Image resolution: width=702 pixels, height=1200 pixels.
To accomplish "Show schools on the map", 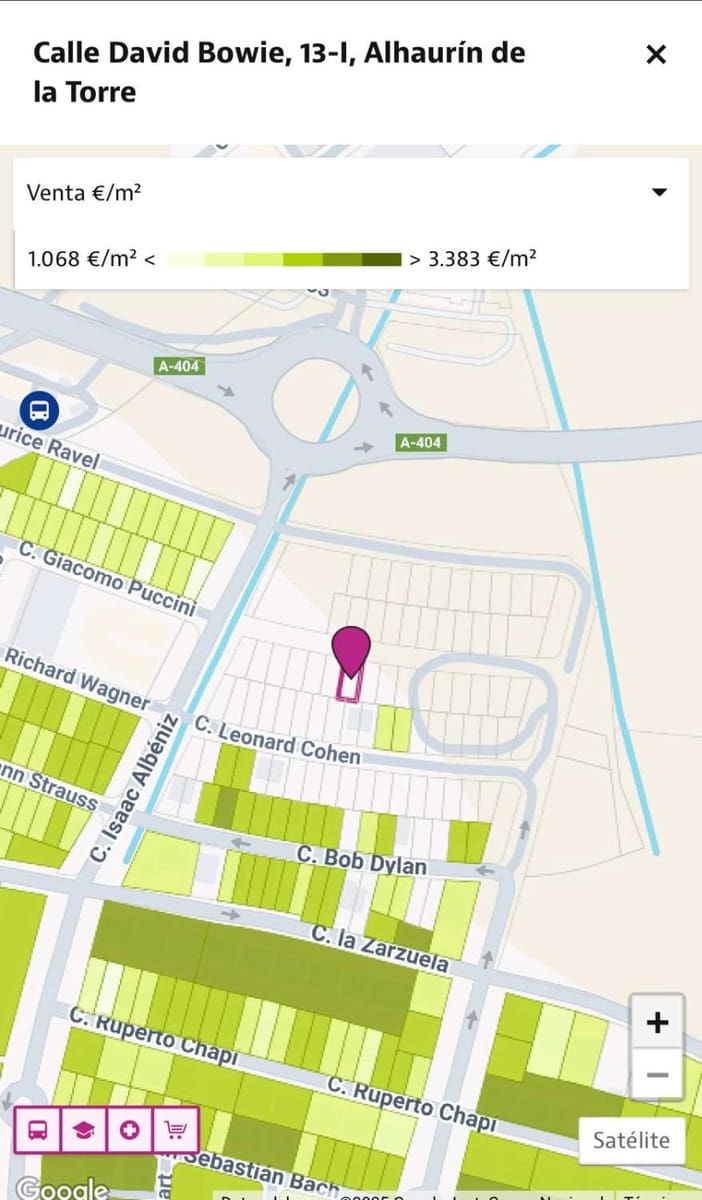I will tap(84, 1131).
